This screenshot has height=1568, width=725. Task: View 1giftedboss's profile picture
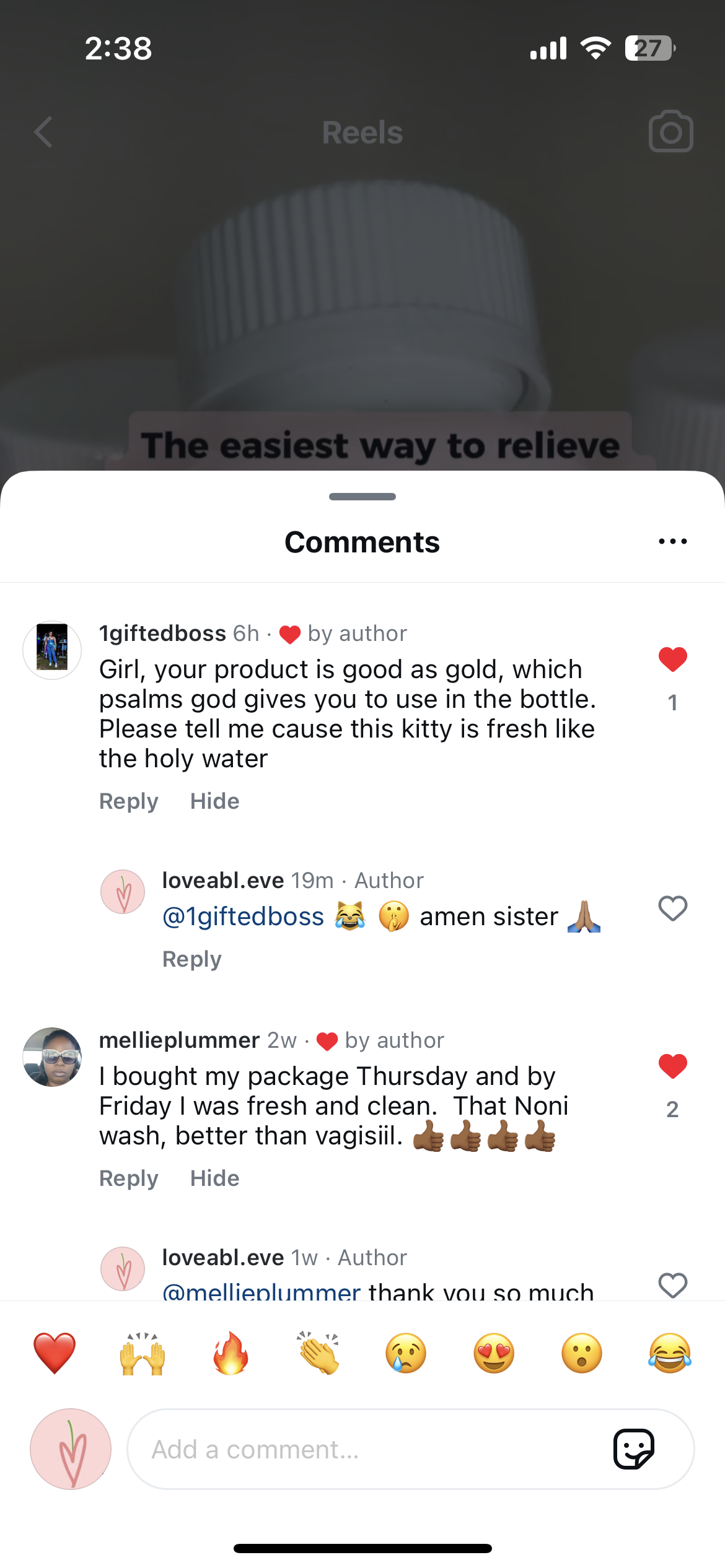pos(52,650)
